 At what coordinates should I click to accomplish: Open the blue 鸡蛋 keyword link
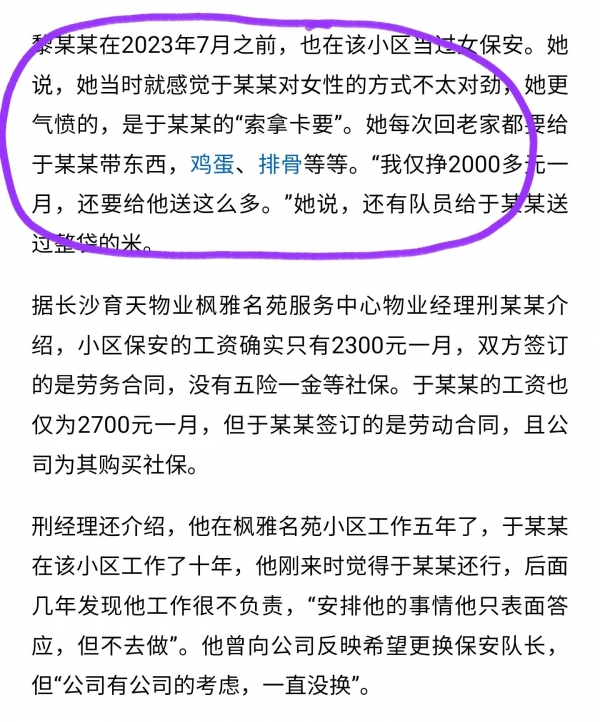pos(212,166)
